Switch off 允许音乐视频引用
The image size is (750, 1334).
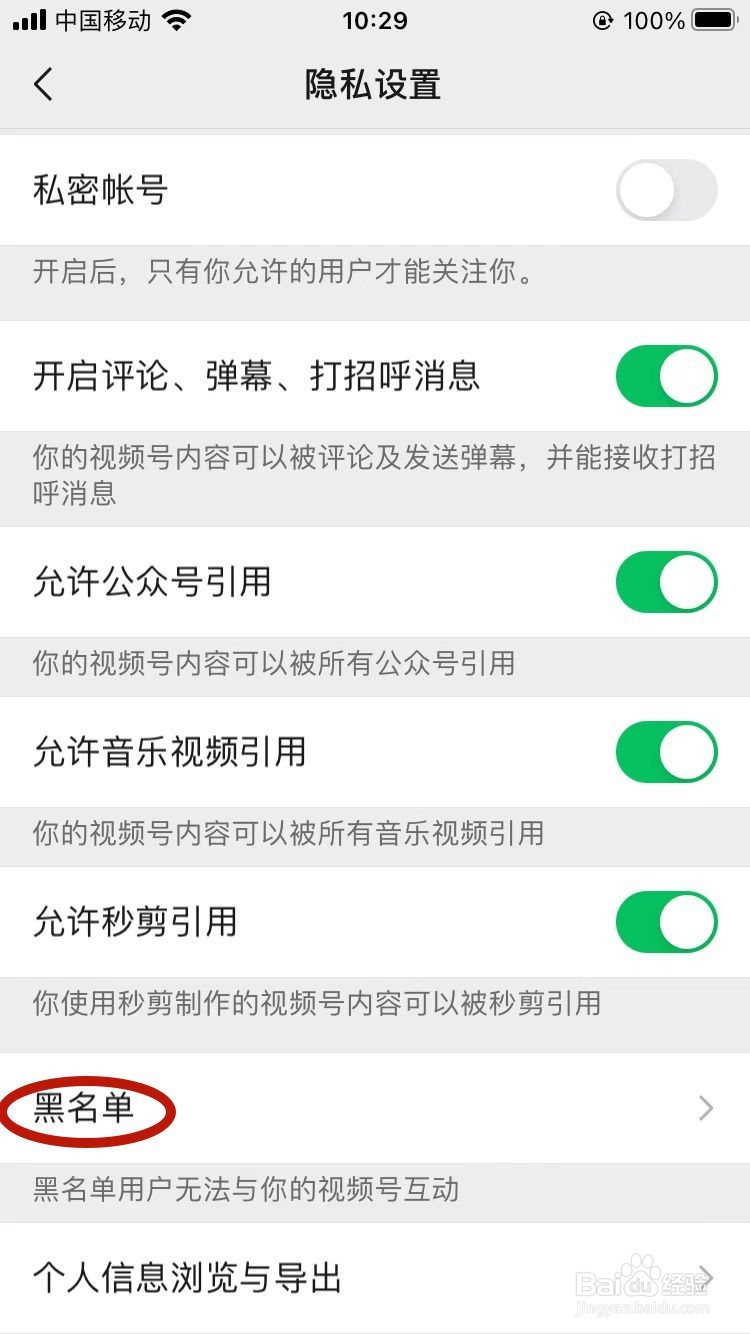(667, 752)
